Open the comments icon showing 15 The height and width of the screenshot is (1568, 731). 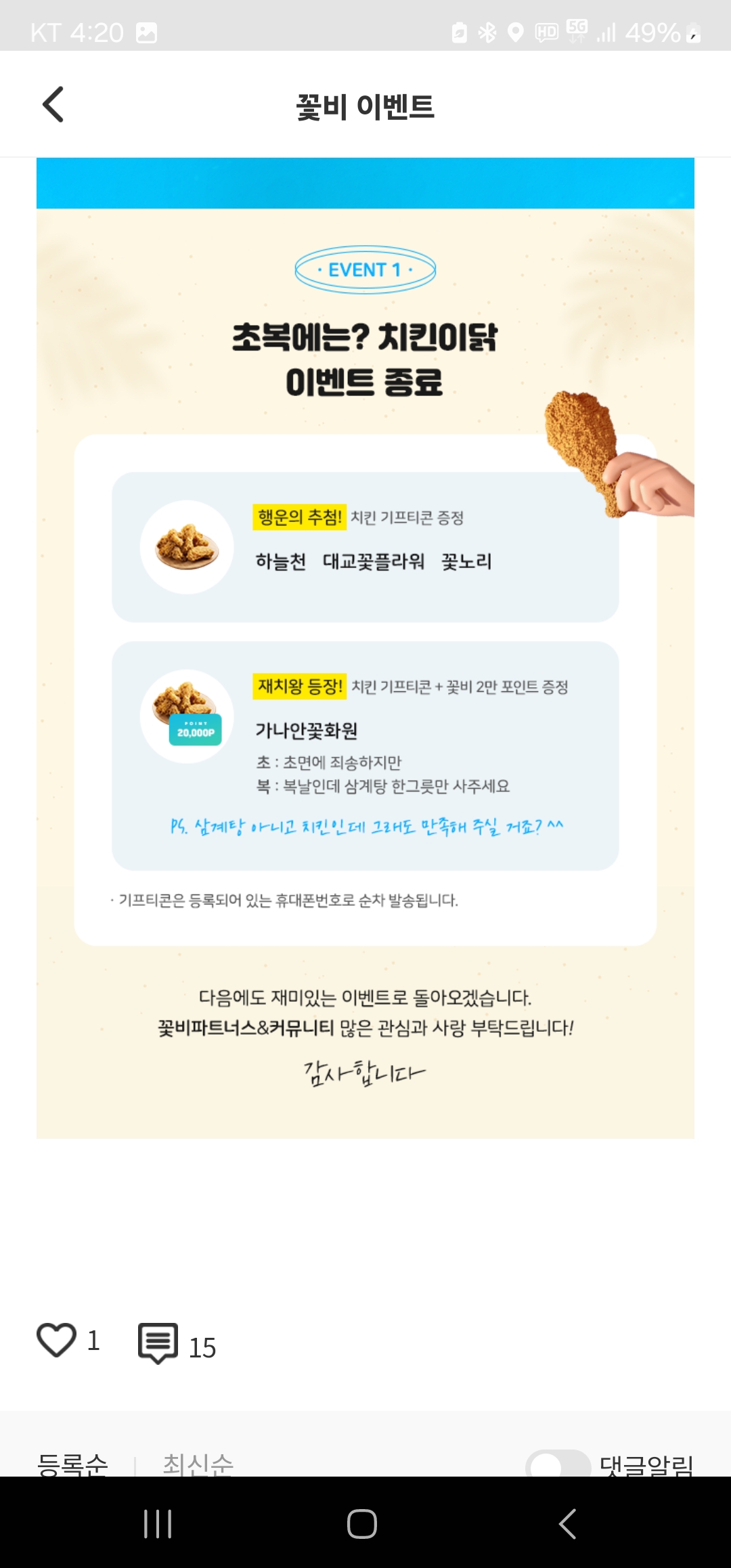[x=158, y=1343]
